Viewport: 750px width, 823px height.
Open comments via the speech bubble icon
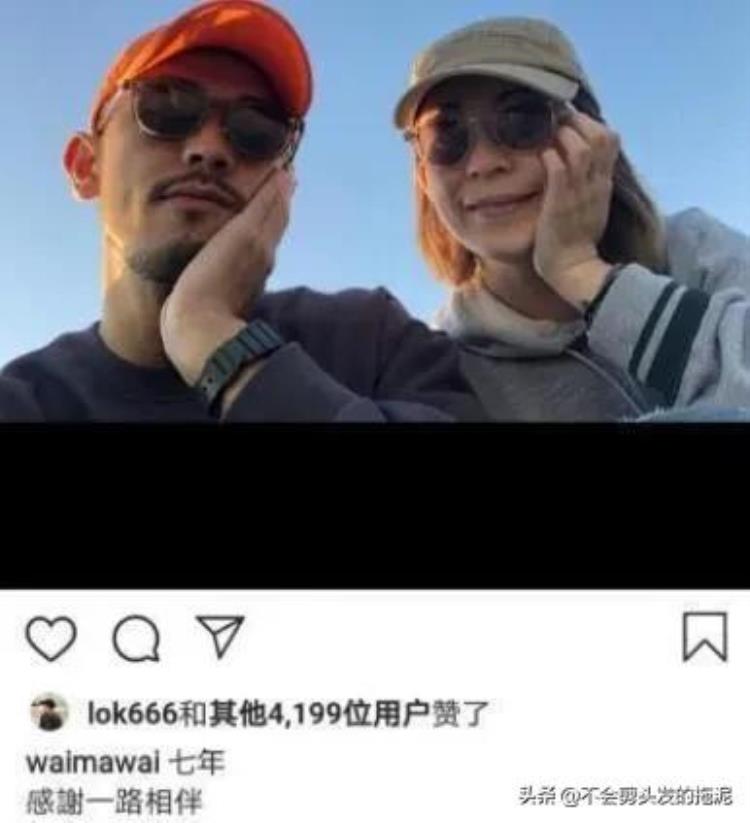pos(136,638)
